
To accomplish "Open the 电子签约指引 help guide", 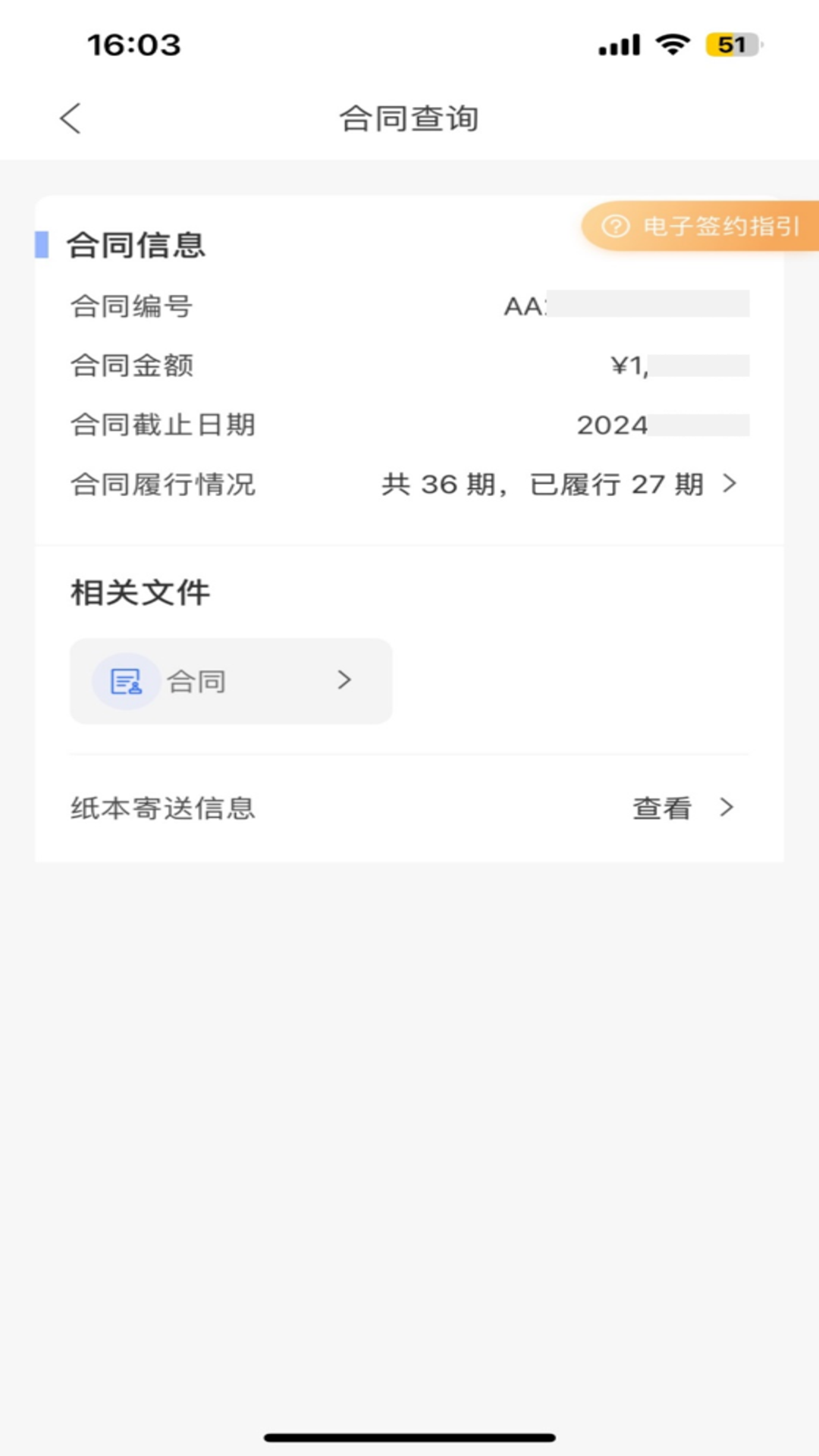I will 701,226.
